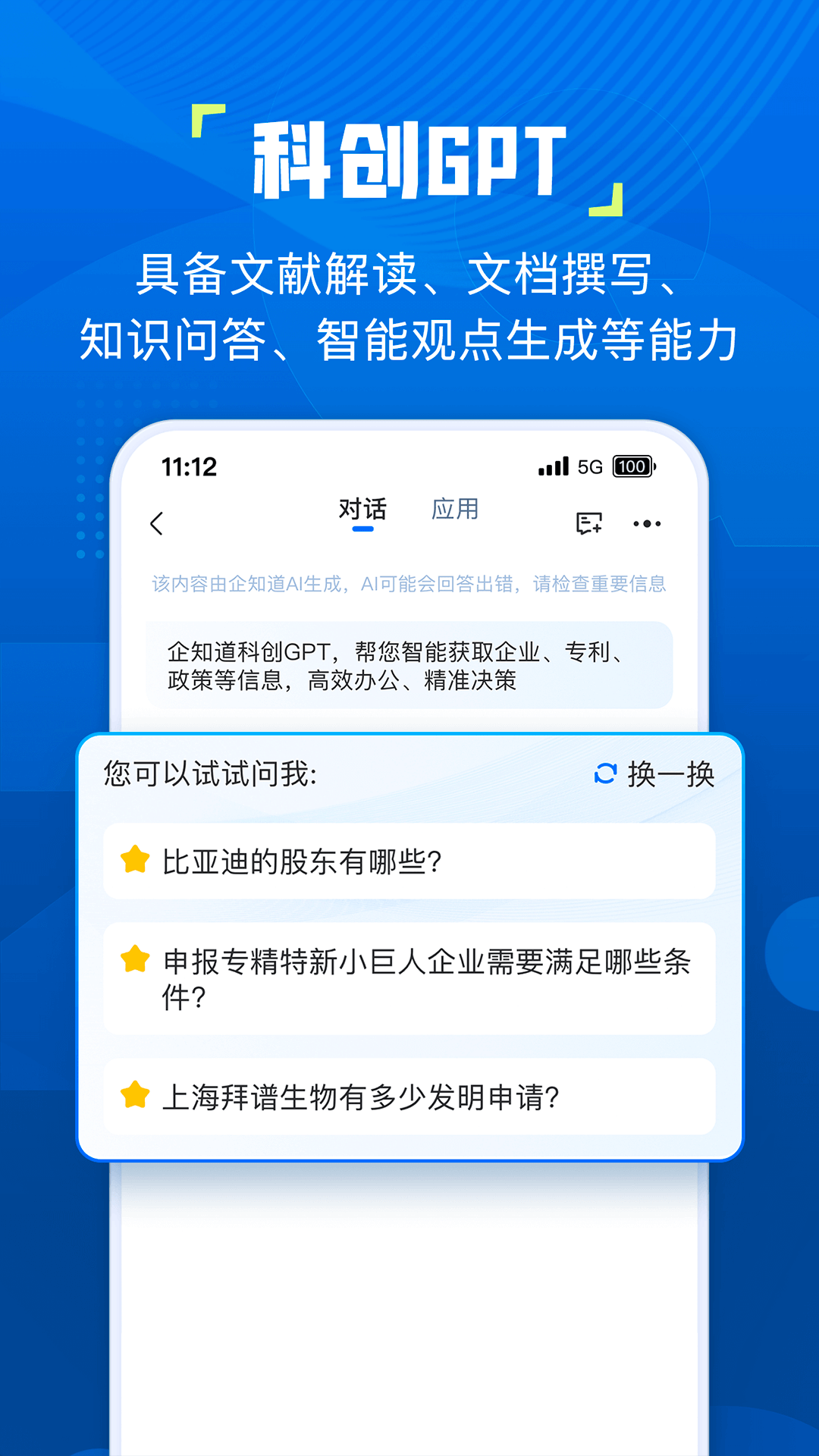
Task: Select the 对话 tab
Action: coord(362,510)
